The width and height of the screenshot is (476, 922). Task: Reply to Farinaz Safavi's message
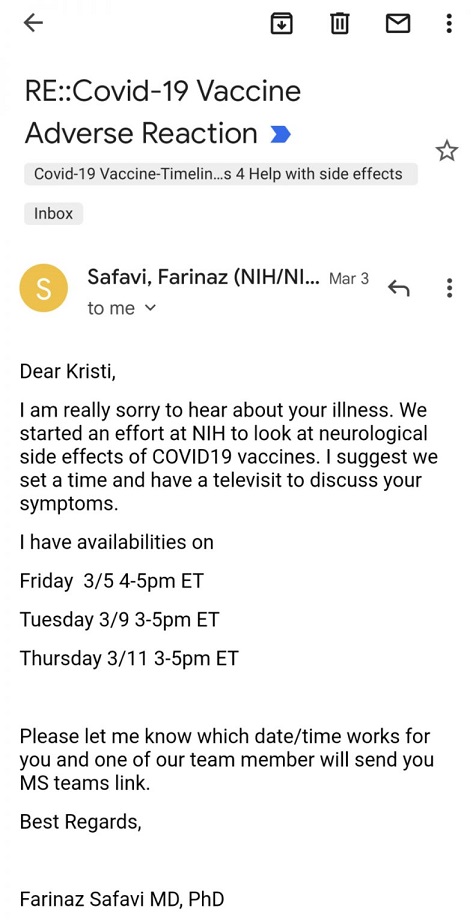click(398, 288)
